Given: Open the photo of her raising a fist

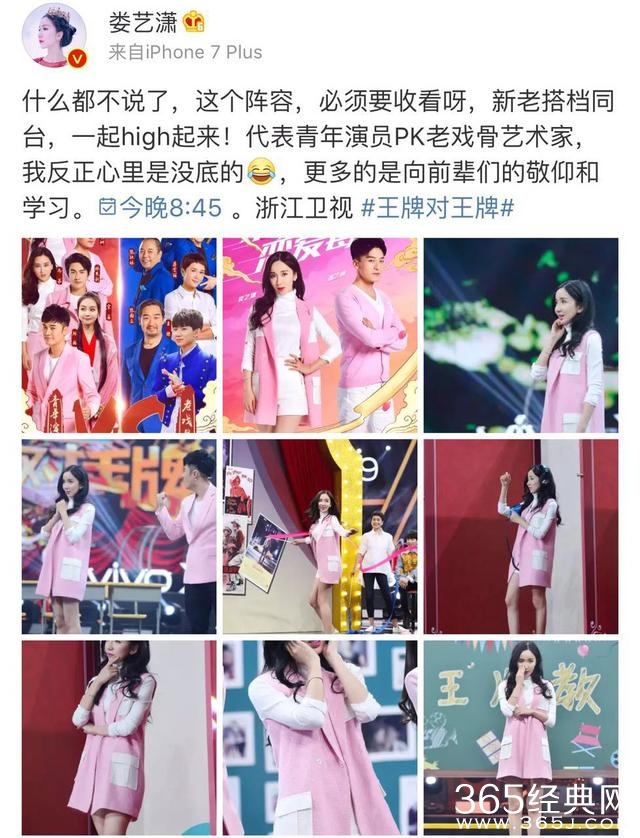Looking at the screenshot, I should (520, 536).
